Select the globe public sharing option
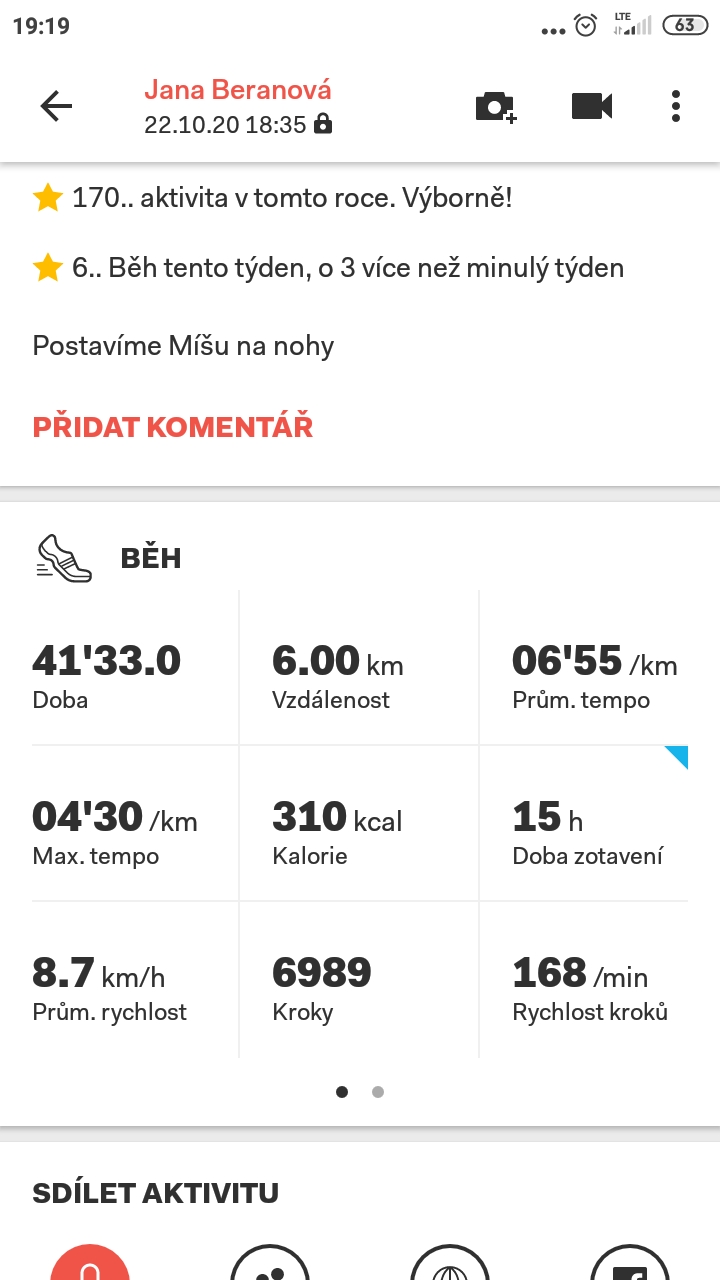 point(450,1262)
